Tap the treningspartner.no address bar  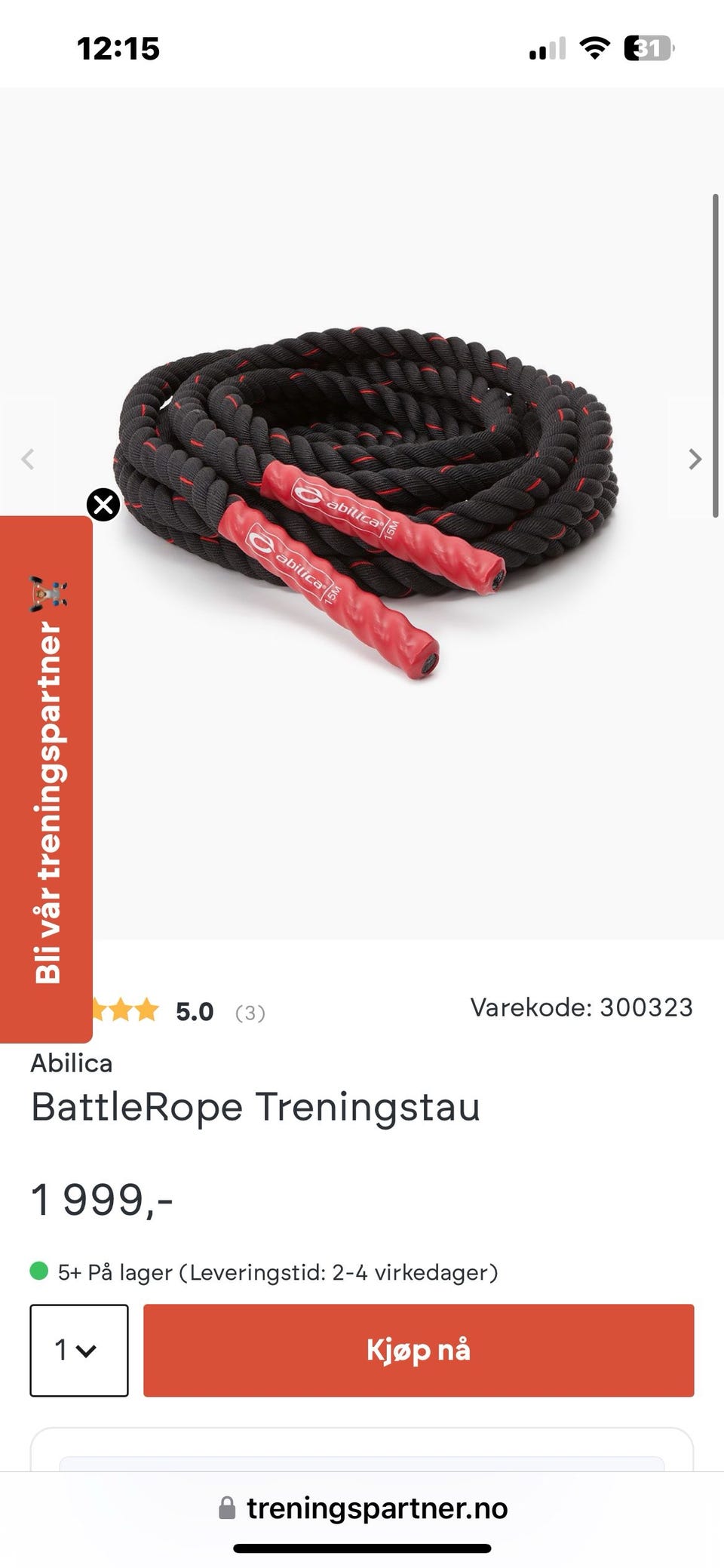coord(362,1508)
